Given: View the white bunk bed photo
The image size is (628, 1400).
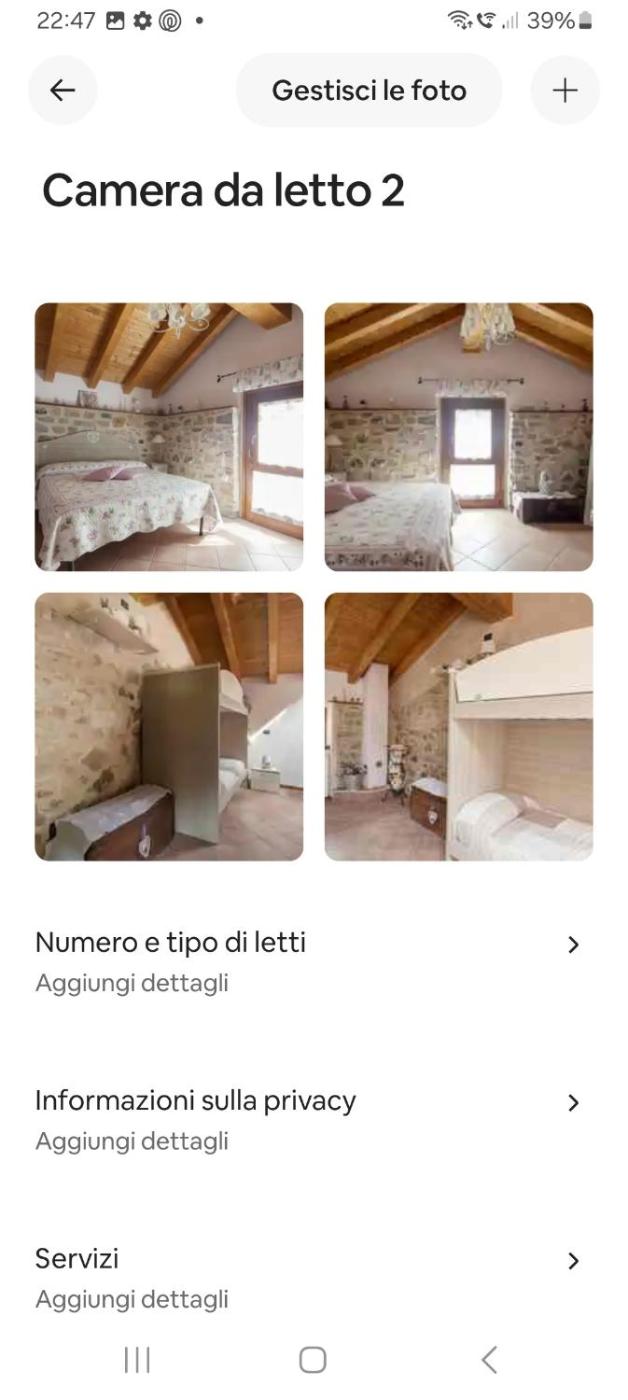Looking at the screenshot, I should (x=459, y=727).
